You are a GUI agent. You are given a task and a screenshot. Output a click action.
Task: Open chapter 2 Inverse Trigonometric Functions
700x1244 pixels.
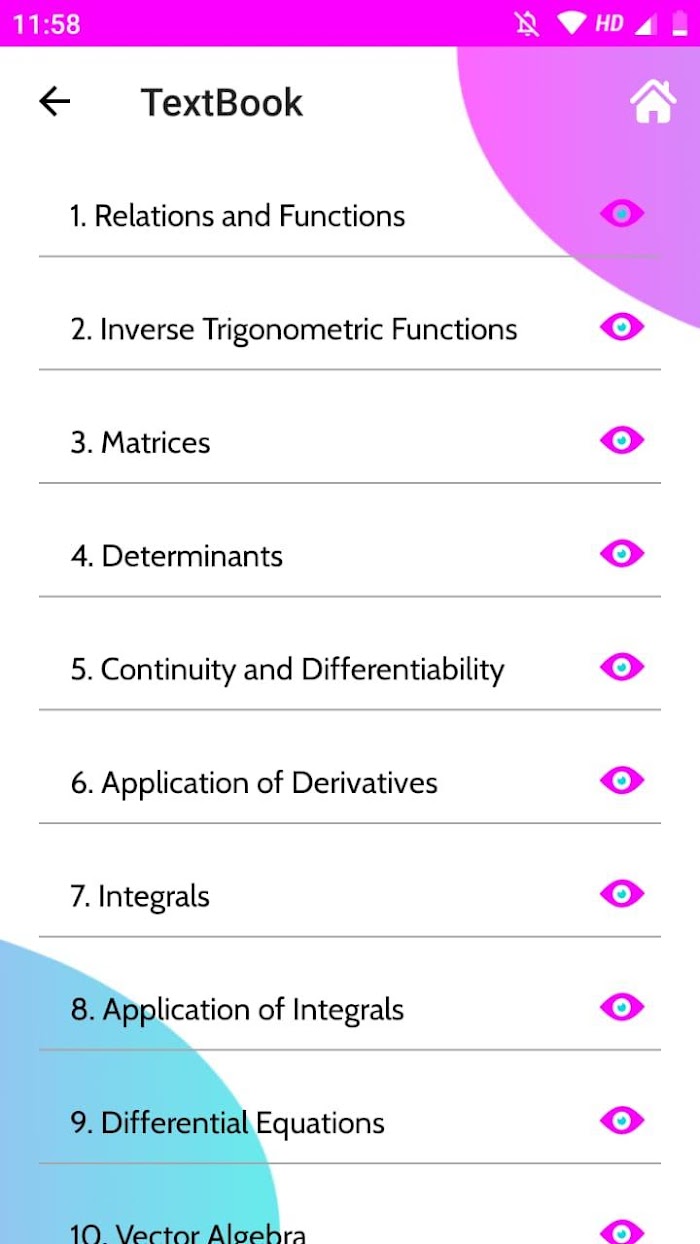(350, 328)
